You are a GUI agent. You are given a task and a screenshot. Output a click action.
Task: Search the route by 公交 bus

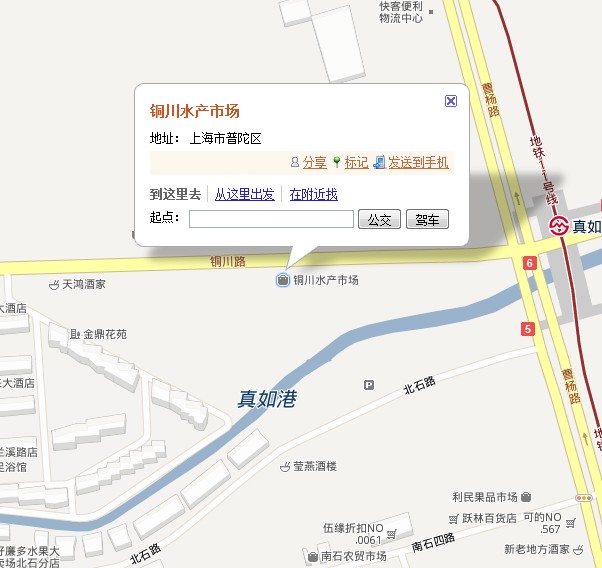[x=379, y=219]
